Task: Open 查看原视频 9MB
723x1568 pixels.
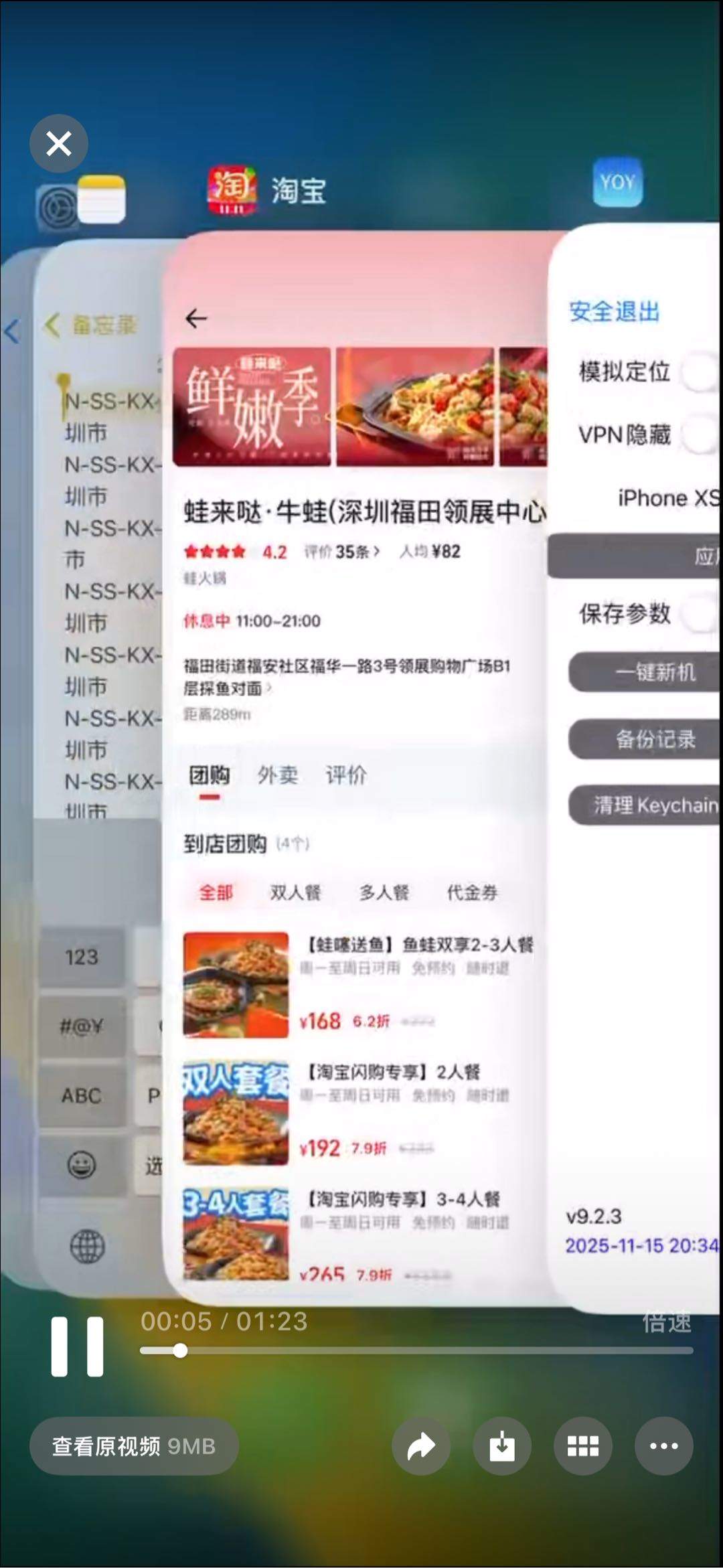Action: [134, 1447]
